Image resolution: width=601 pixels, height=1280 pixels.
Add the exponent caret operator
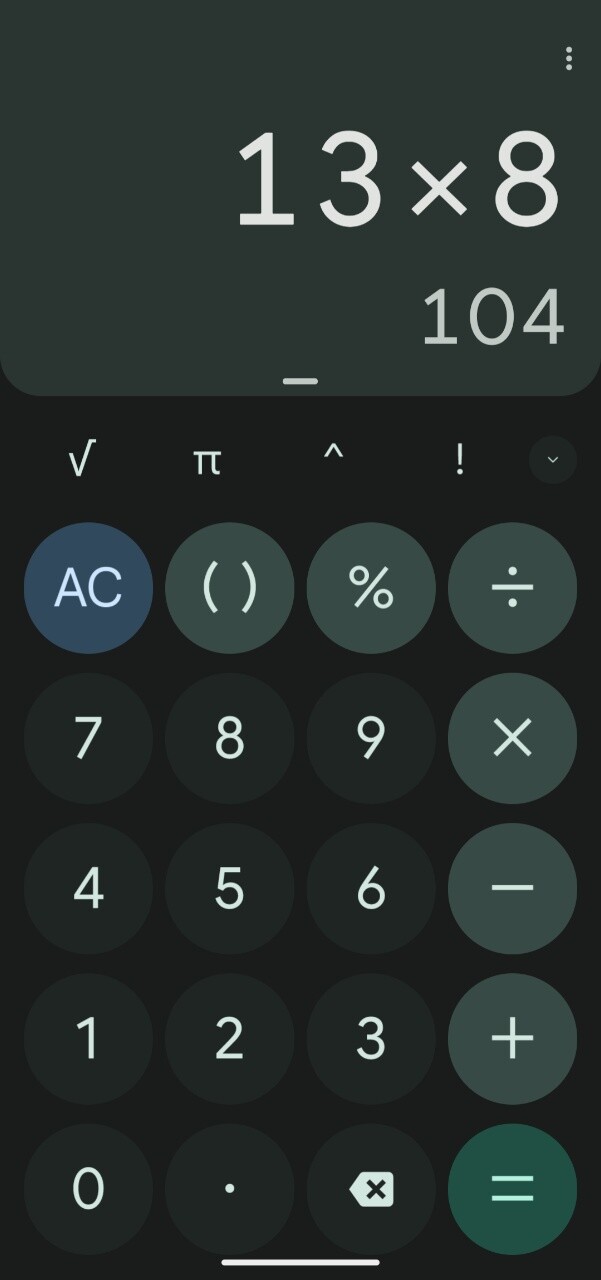click(x=333, y=458)
